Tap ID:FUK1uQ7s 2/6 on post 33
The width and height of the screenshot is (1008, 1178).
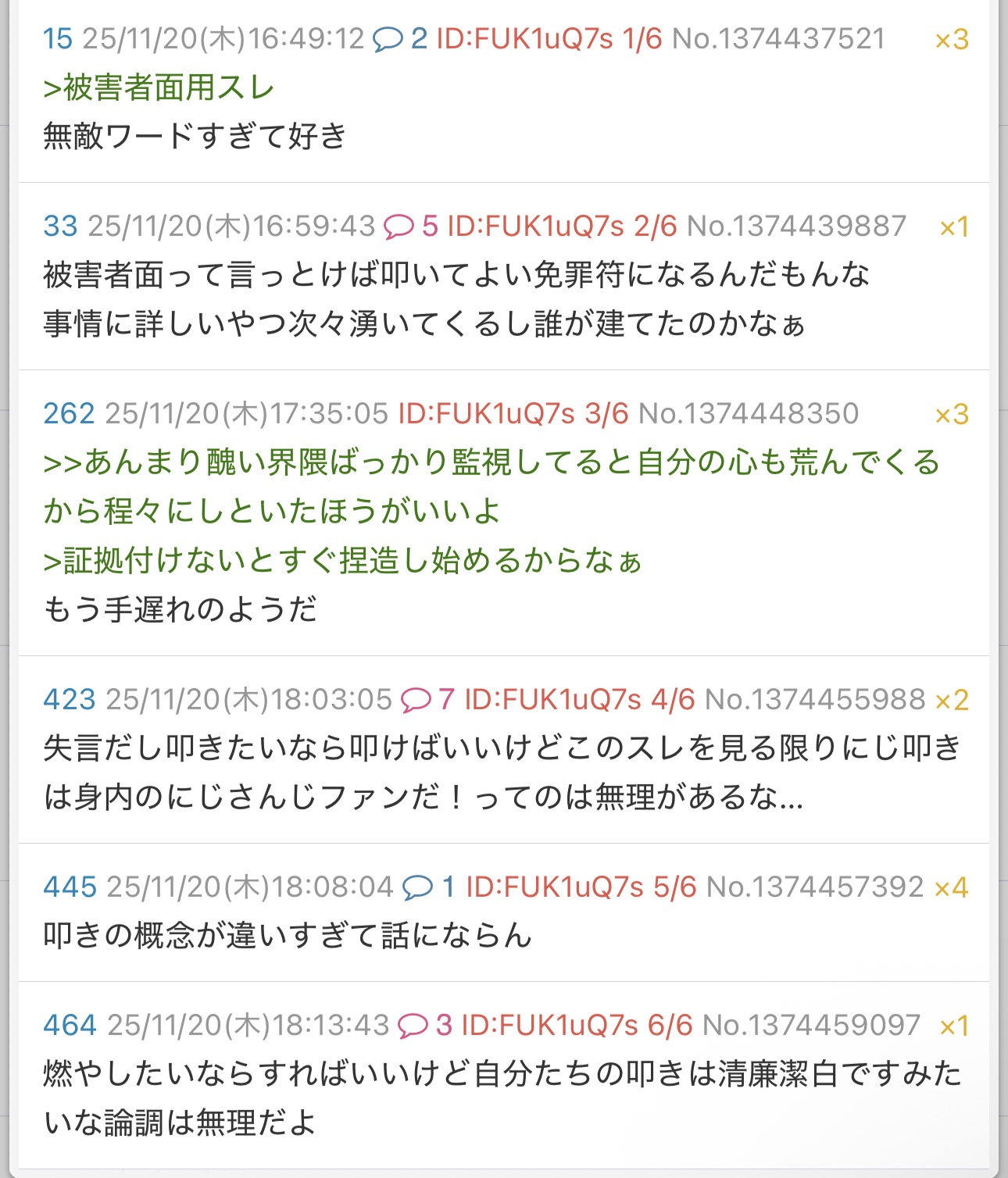(x=562, y=227)
